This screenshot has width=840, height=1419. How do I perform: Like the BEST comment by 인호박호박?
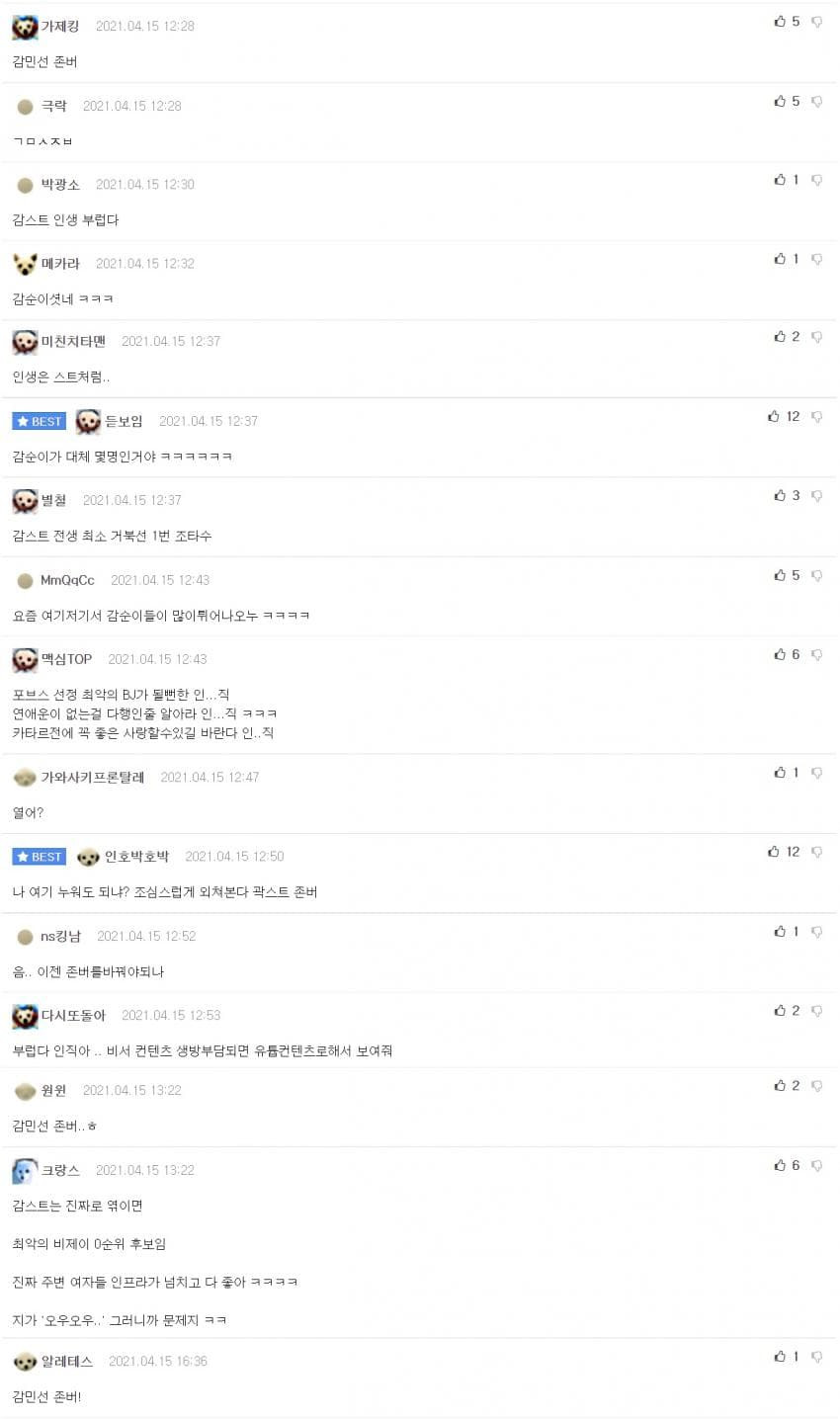[774, 852]
